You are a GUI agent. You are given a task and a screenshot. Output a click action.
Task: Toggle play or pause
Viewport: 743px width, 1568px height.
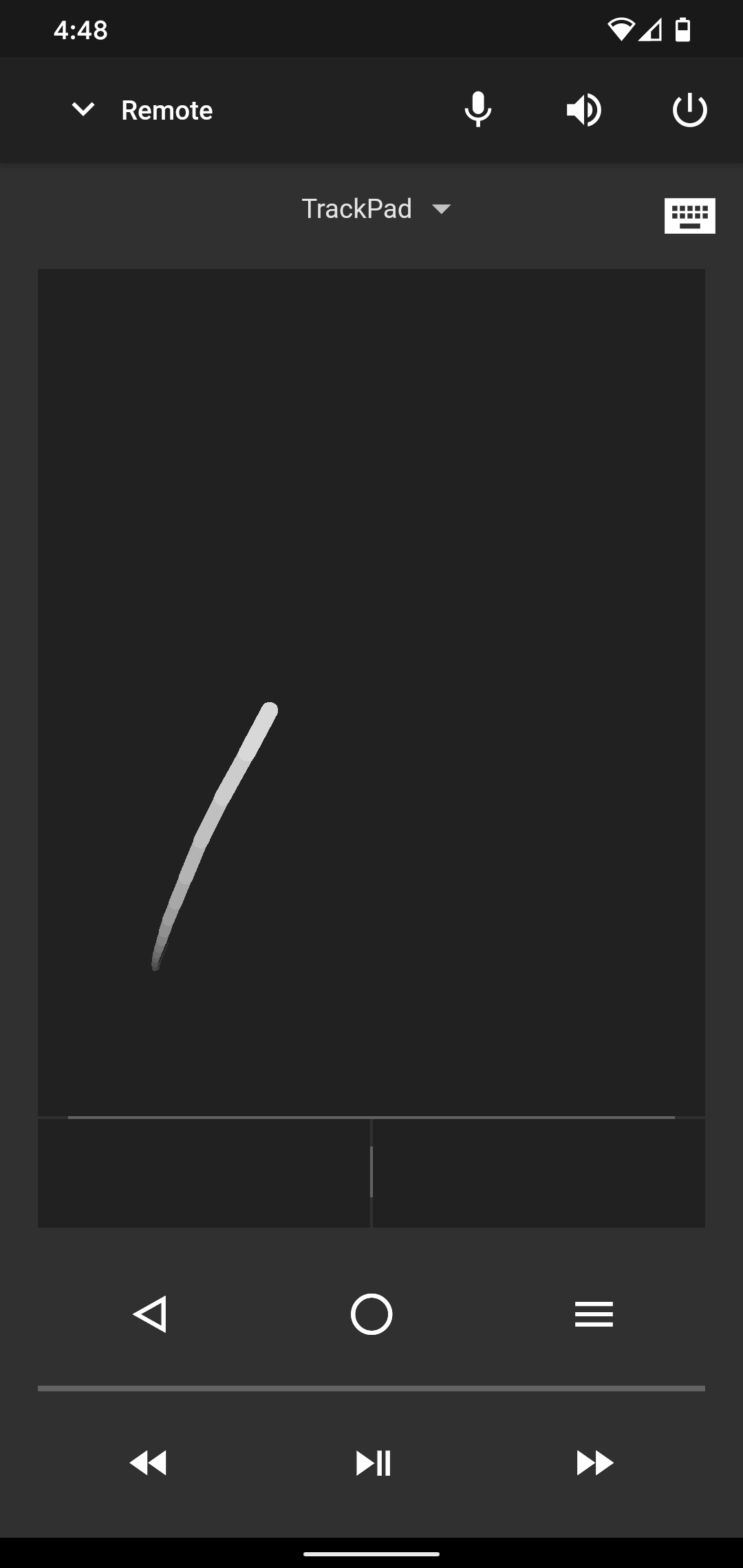pyautogui.click(x=373, y=1463)
